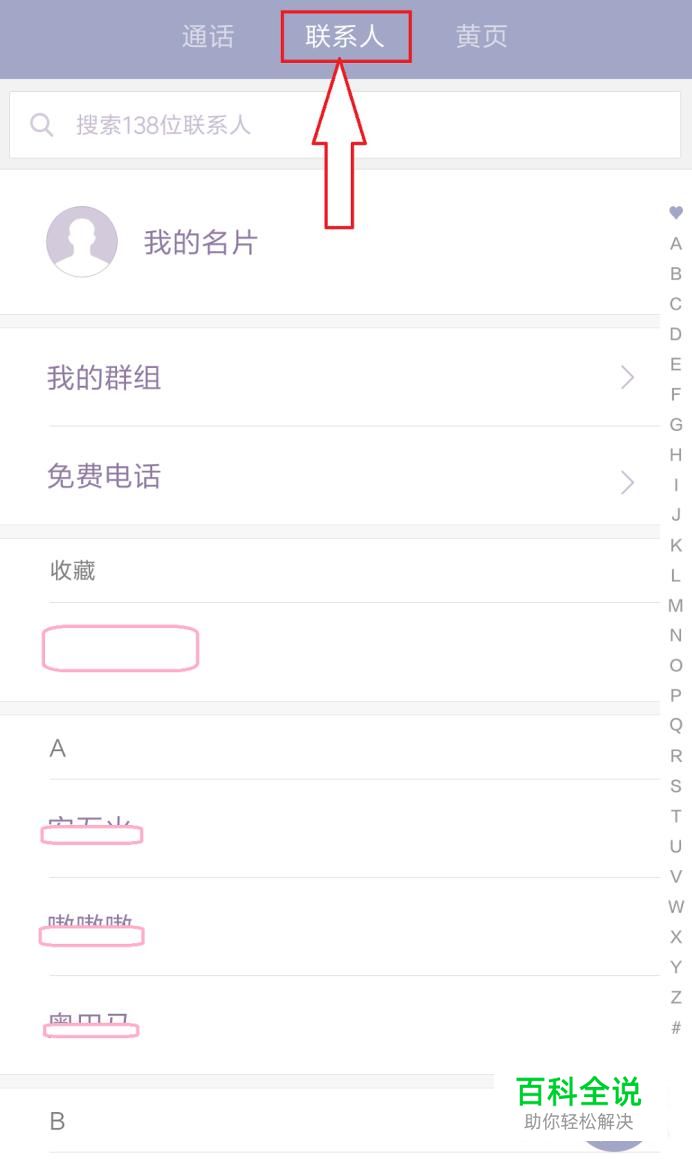Jump to the # section in index
Viewport: 692px width, 1166px height.
pos(676,1028)
